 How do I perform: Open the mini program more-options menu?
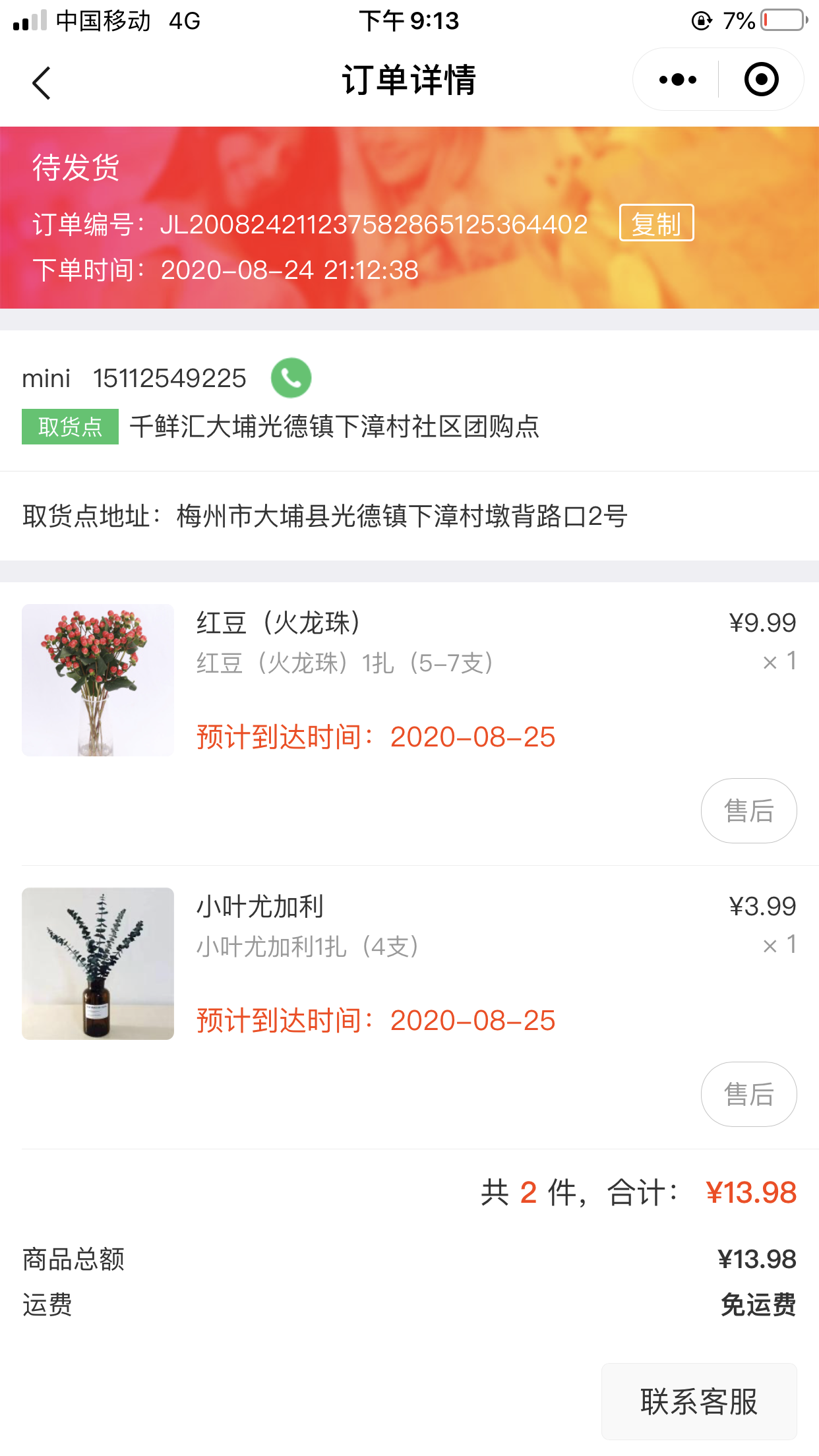(x=677, y=80)
